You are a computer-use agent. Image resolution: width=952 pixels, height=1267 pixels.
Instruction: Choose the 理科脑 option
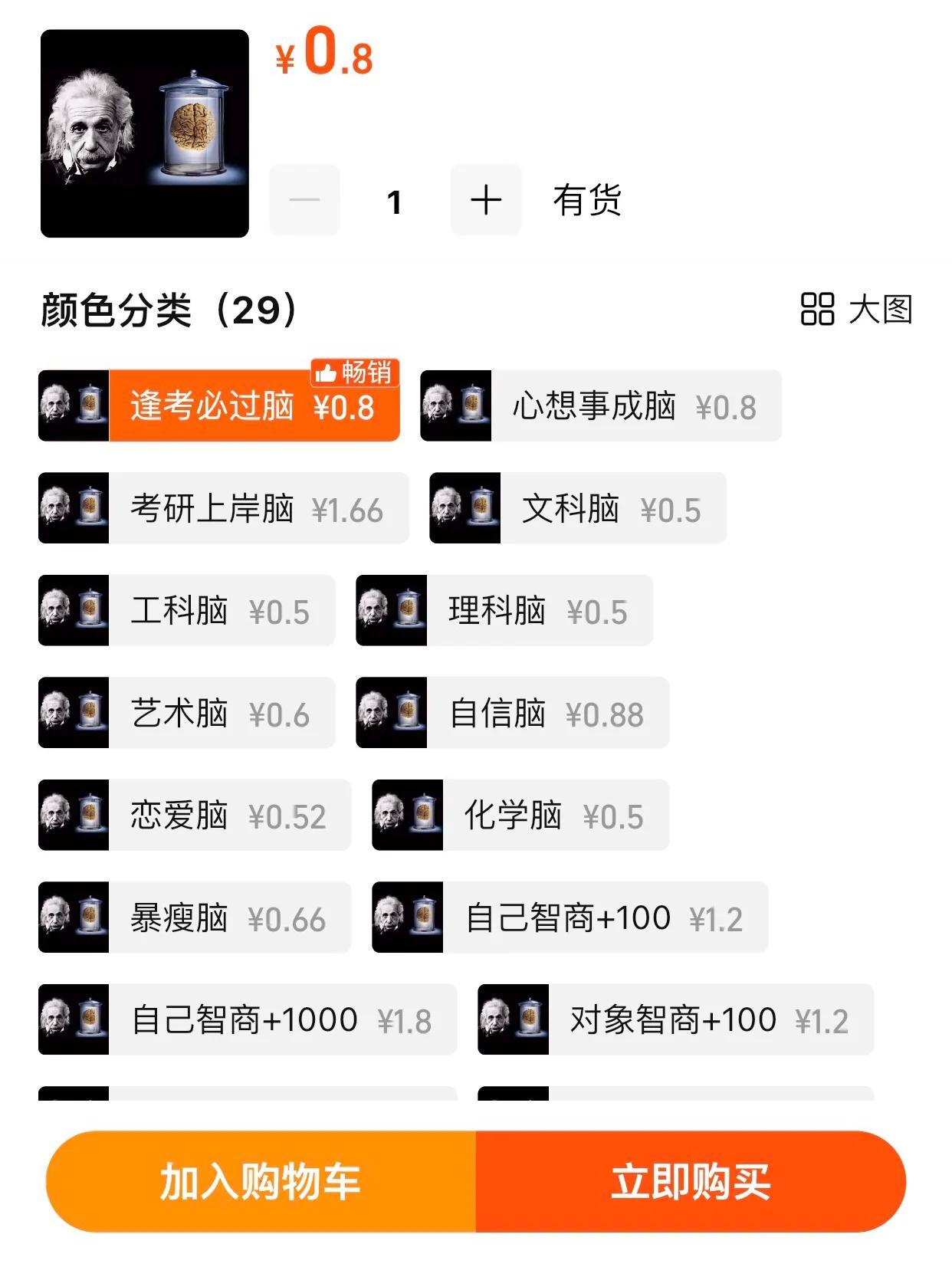coord(504,611)
